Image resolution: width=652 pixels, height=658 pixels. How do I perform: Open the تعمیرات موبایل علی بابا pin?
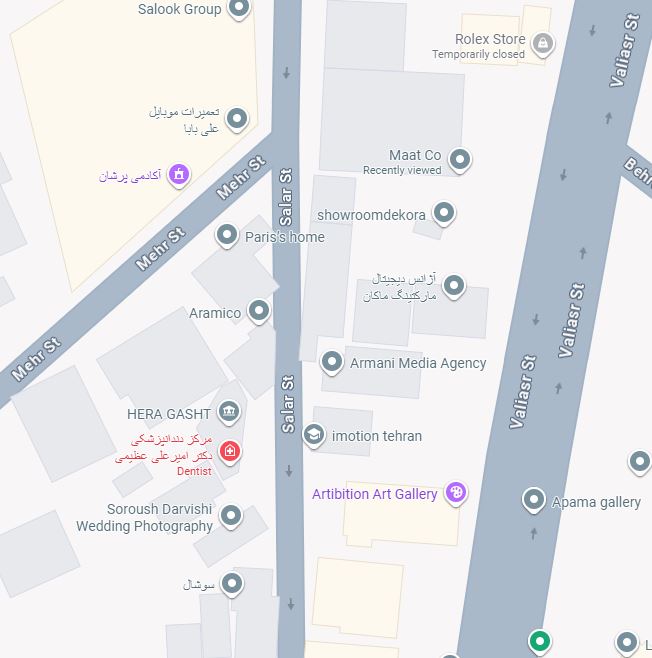(x=237, y=118)
